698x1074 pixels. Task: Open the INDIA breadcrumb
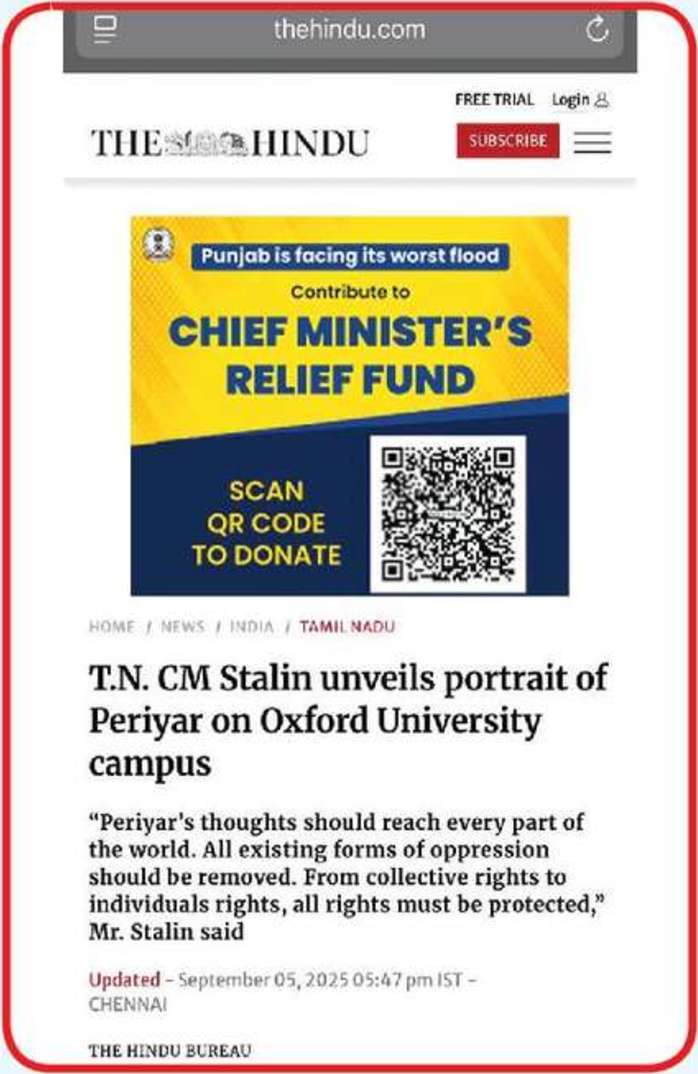(x=251, y=627)
